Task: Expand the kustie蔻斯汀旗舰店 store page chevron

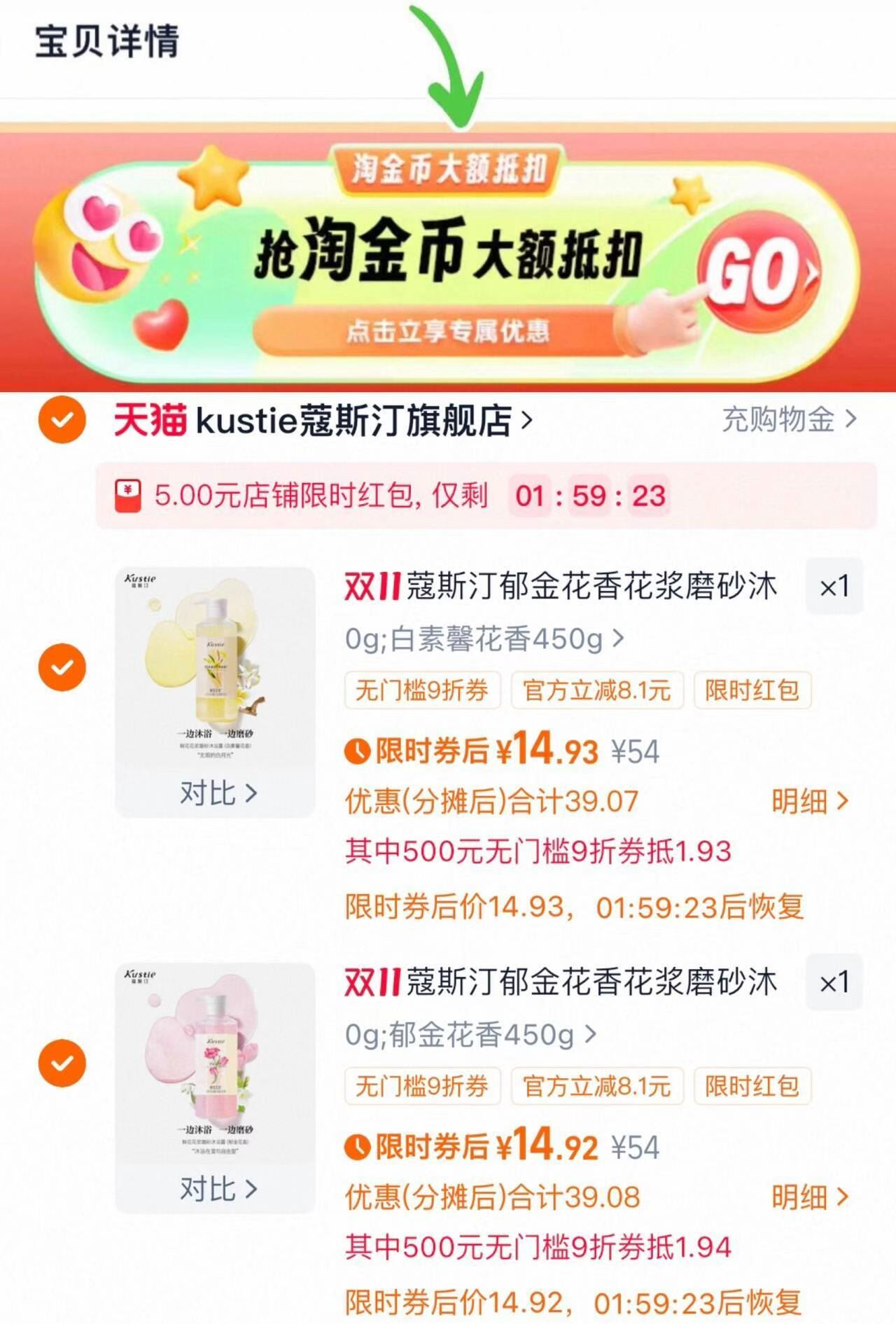Action: tap(526, 418)
